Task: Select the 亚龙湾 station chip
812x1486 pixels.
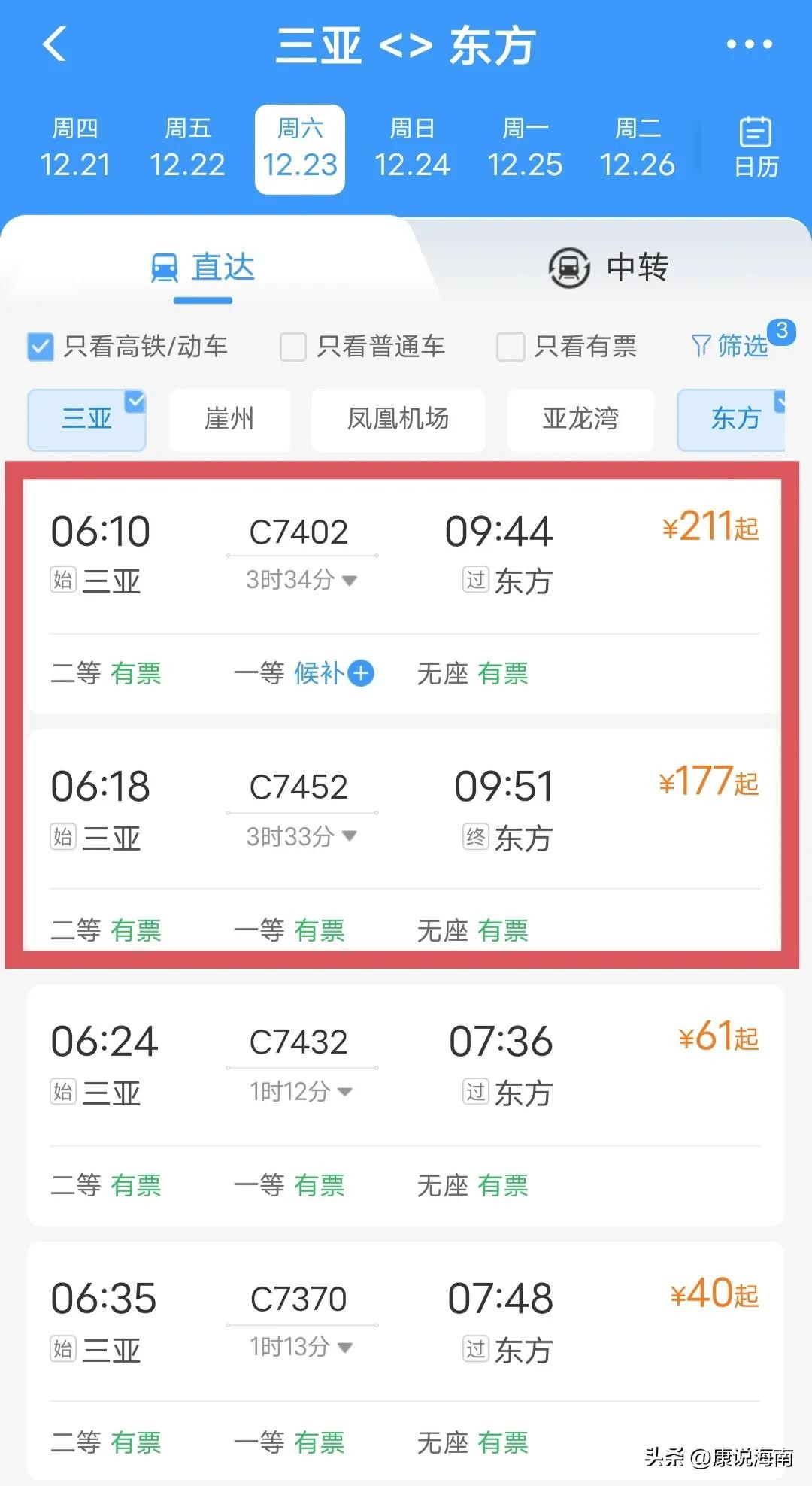Action: click(x=580, y=419)
